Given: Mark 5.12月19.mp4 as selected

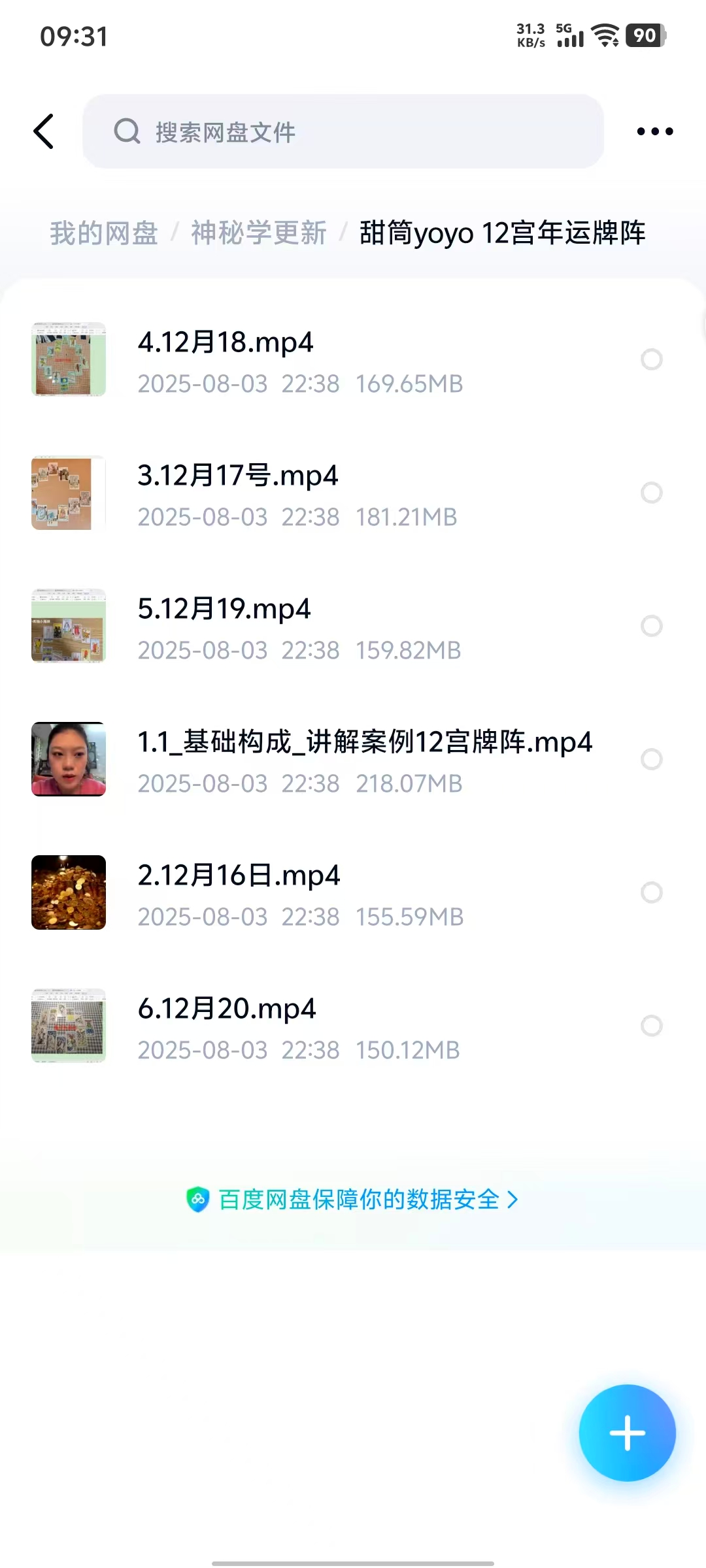Looking at the screenshot, I should [x=651, y=626].
